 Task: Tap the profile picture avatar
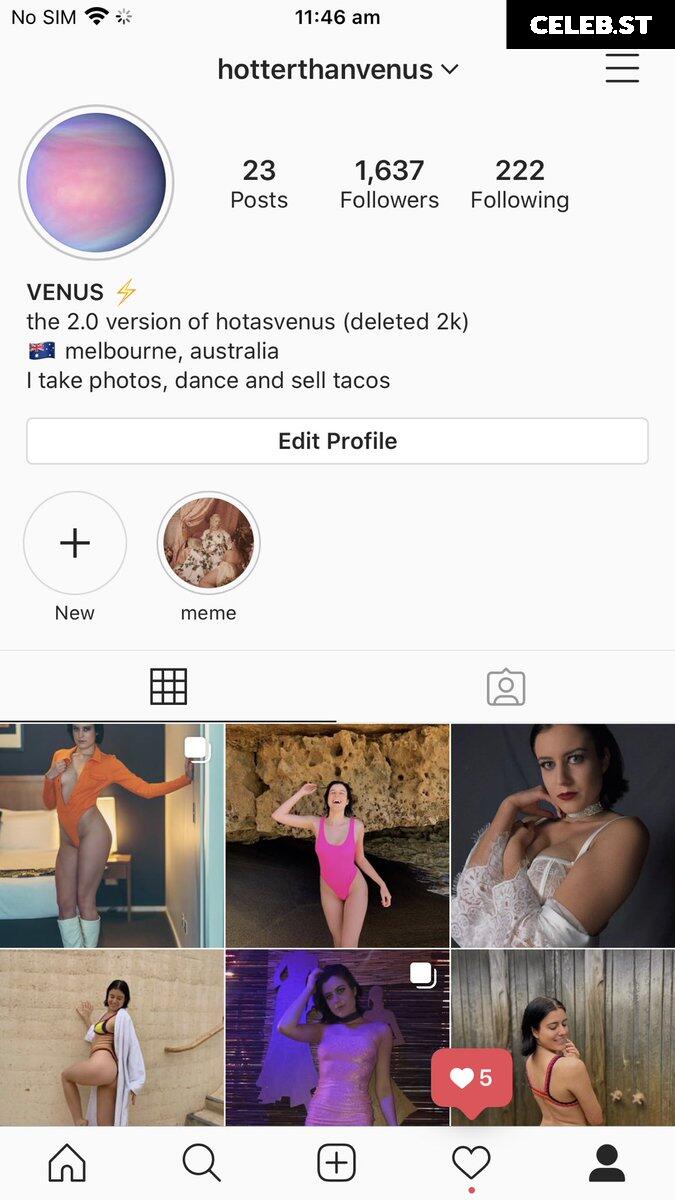click(96, 184)
